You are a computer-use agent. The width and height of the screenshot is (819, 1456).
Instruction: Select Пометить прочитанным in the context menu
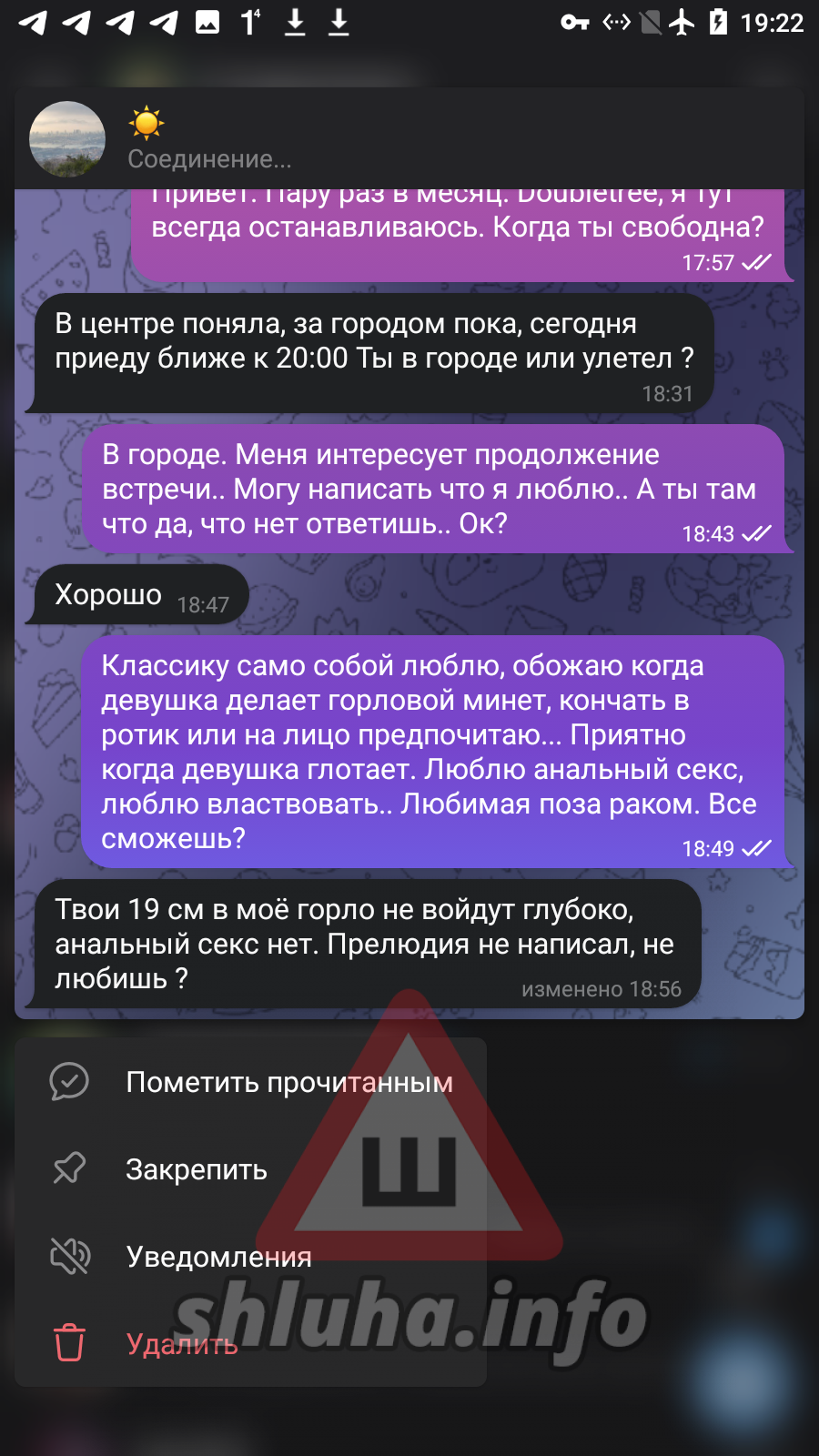250,1082
